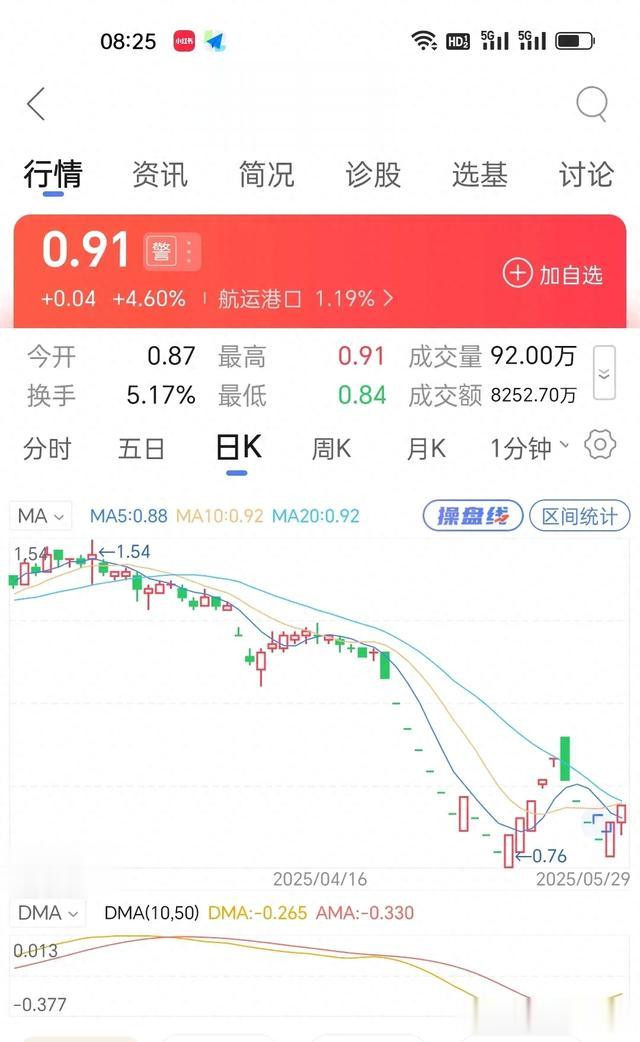Switch to the 简况 tab
This screenshot has width=640, height=1042.
point(267,175)
